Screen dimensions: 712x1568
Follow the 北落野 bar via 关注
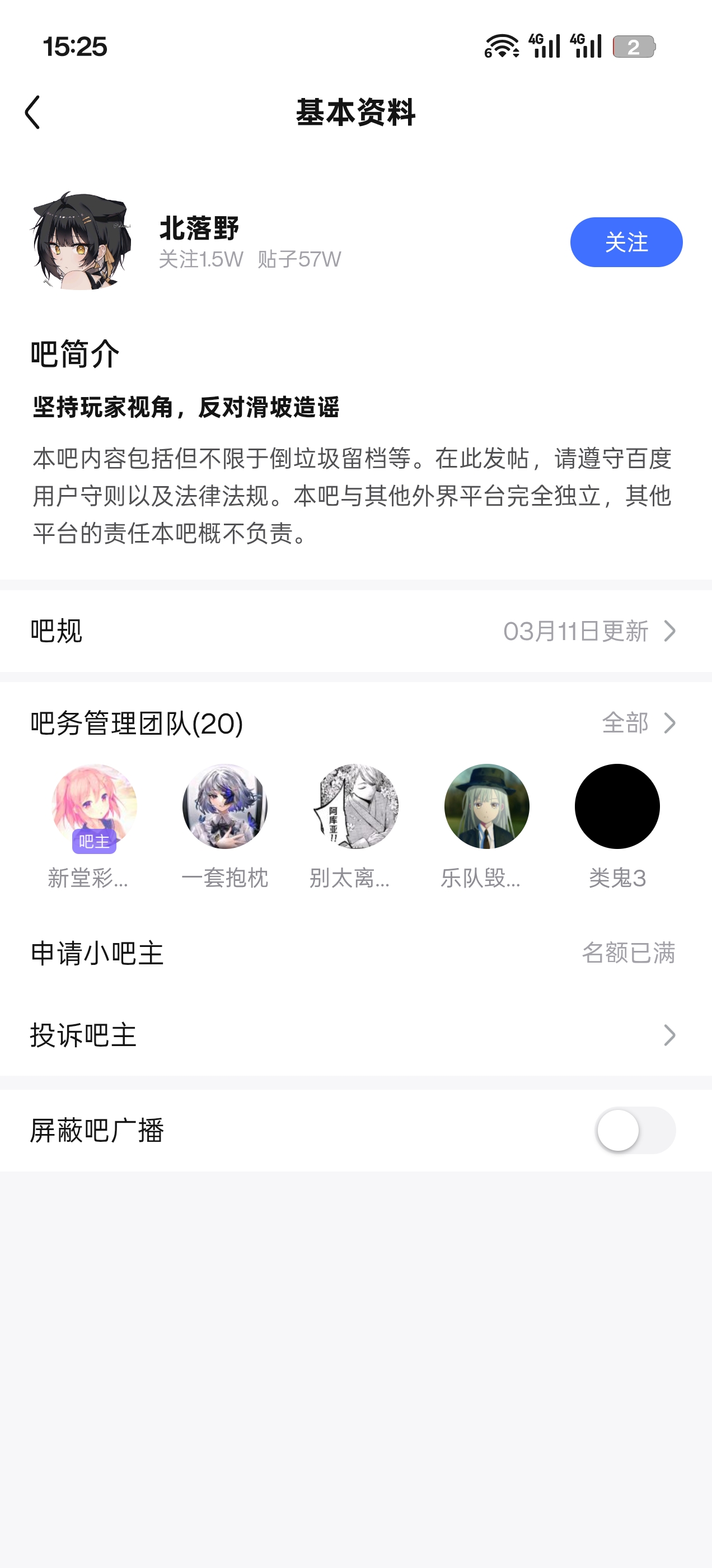tap(626, 242)
